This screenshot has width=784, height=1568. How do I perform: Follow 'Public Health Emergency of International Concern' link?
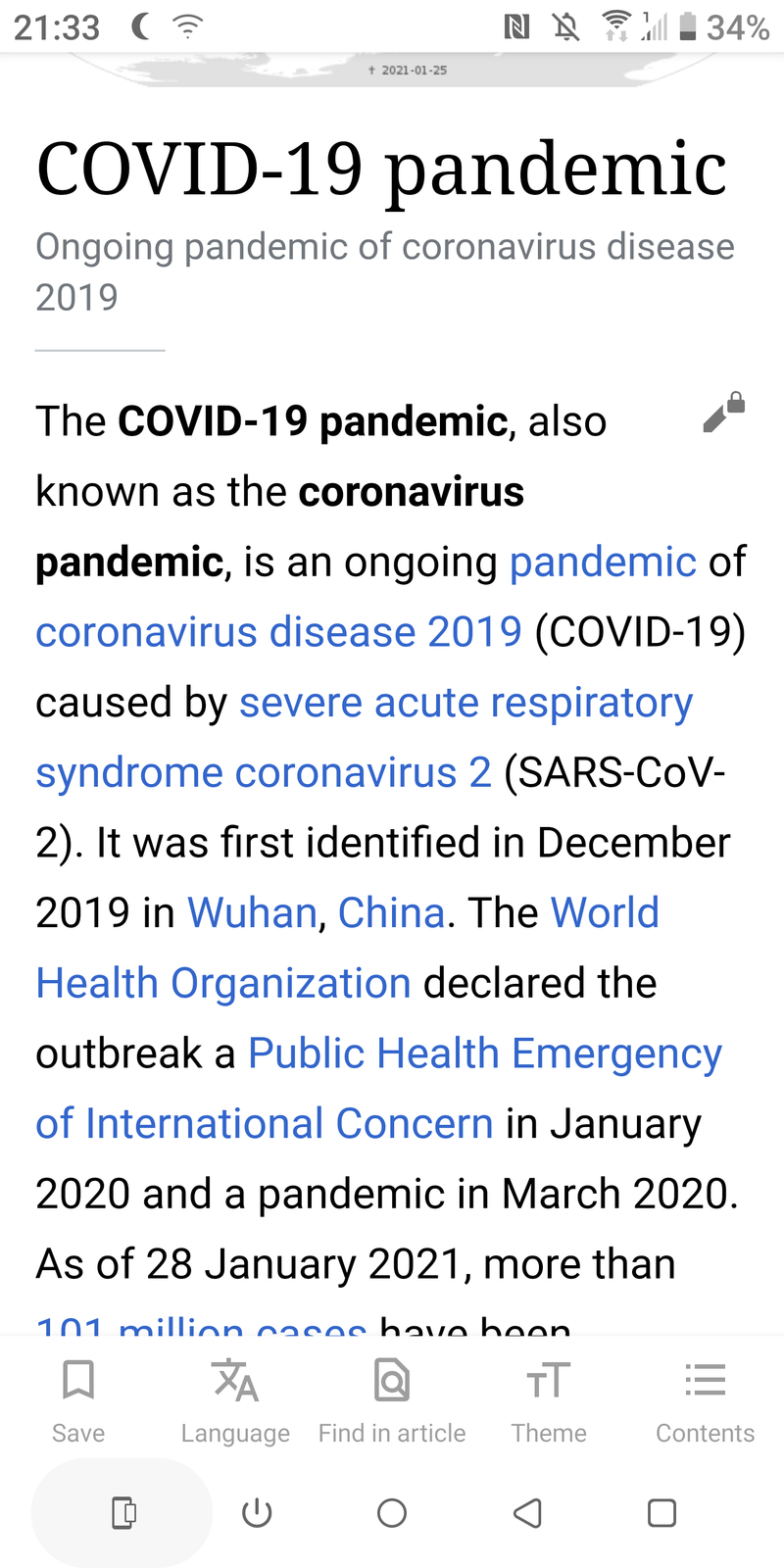[484, 1054]
